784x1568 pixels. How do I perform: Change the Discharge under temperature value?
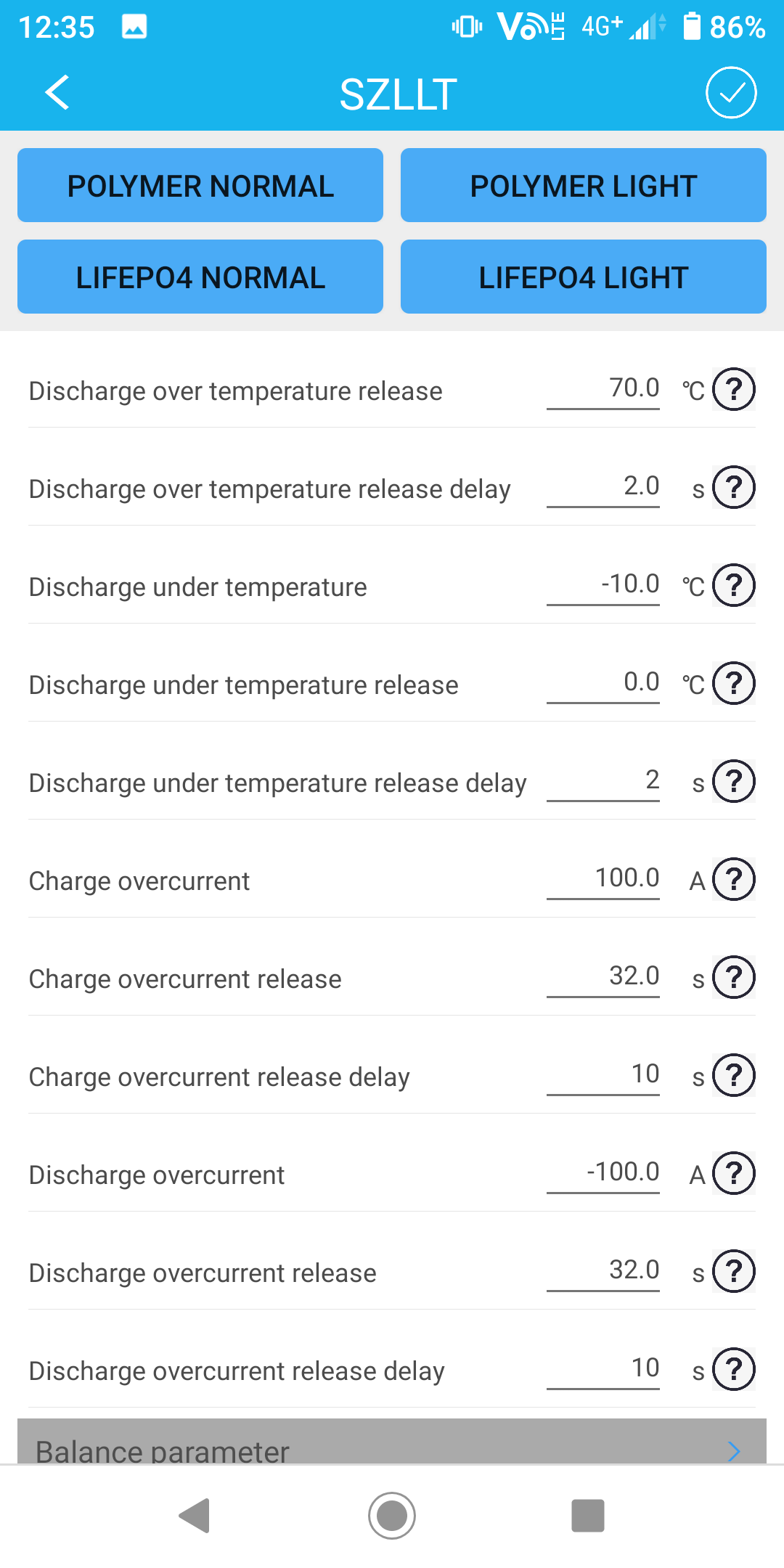coord(603,585)
